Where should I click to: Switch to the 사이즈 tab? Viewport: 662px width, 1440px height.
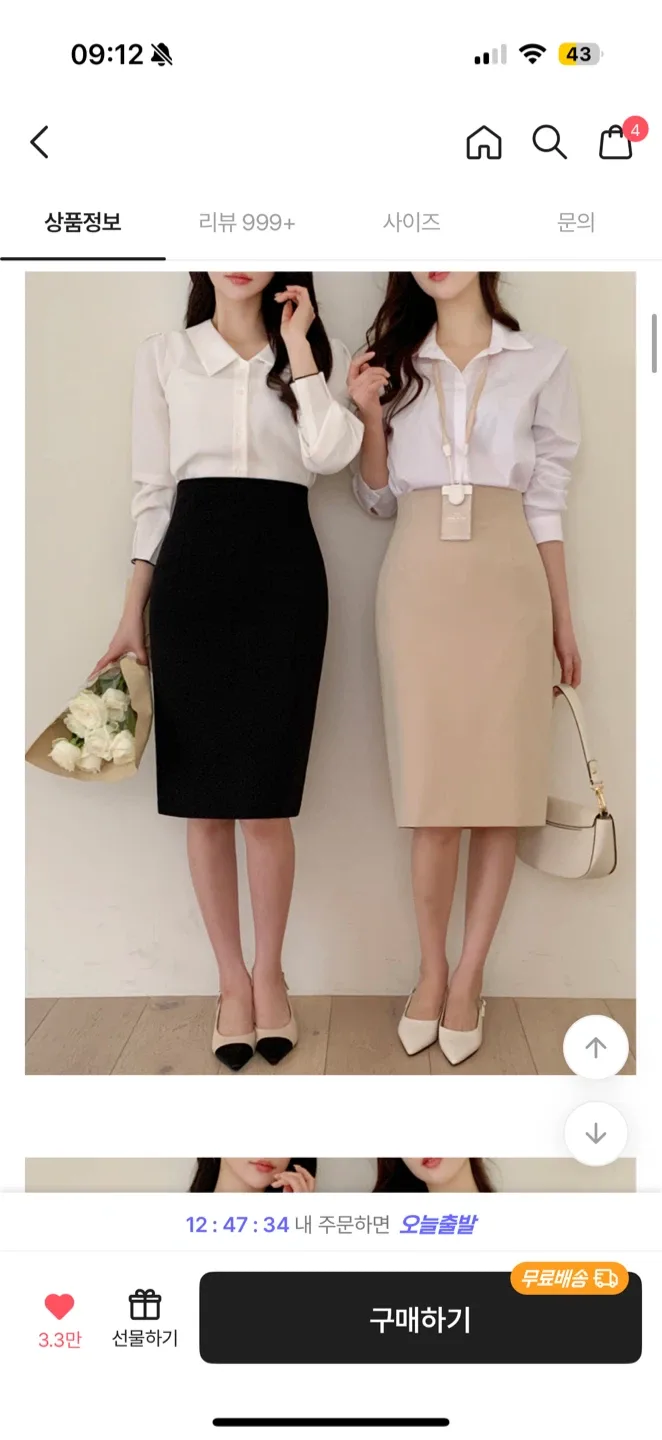(412, 222)
